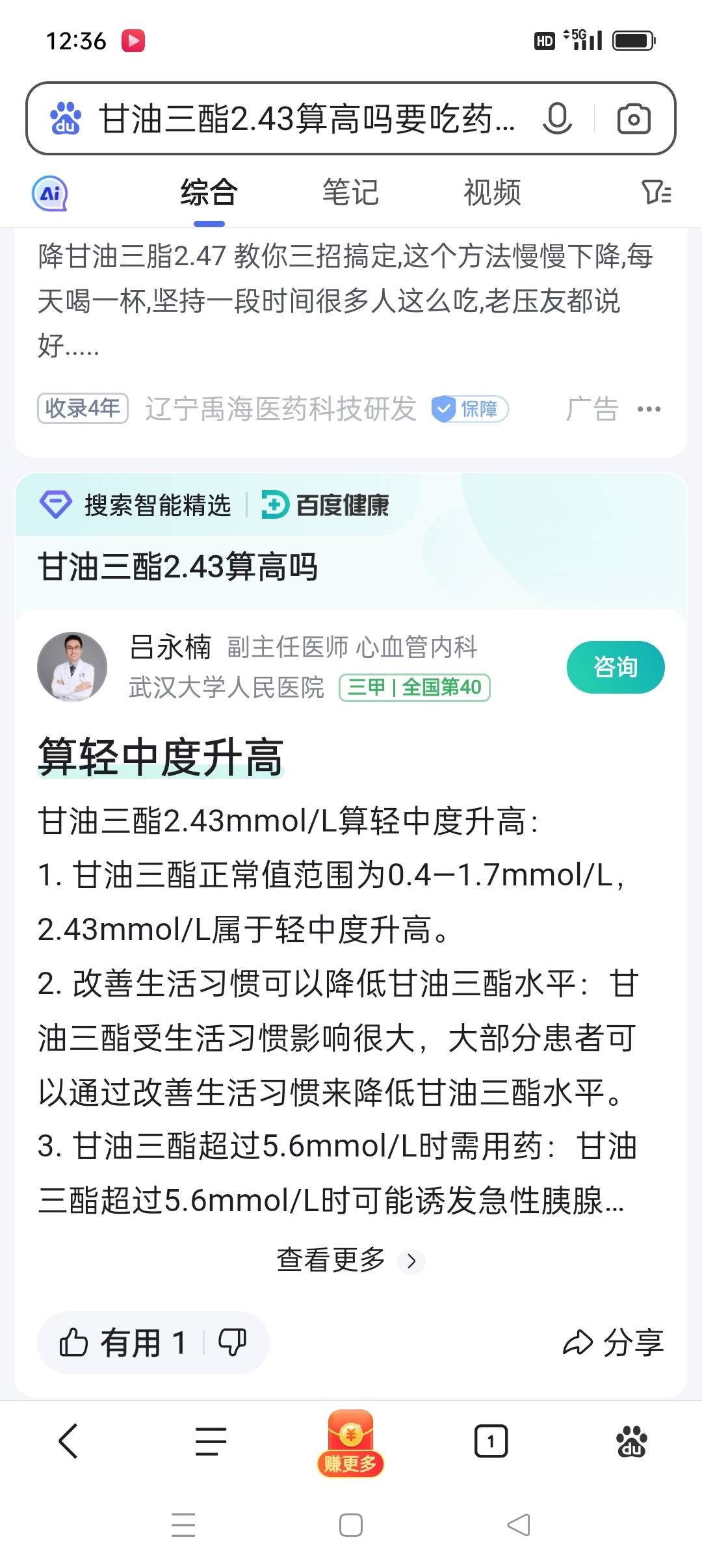The image size is (702, 1568).
Task: Open the ad options via three dots
Action: (x=649, y=410)
